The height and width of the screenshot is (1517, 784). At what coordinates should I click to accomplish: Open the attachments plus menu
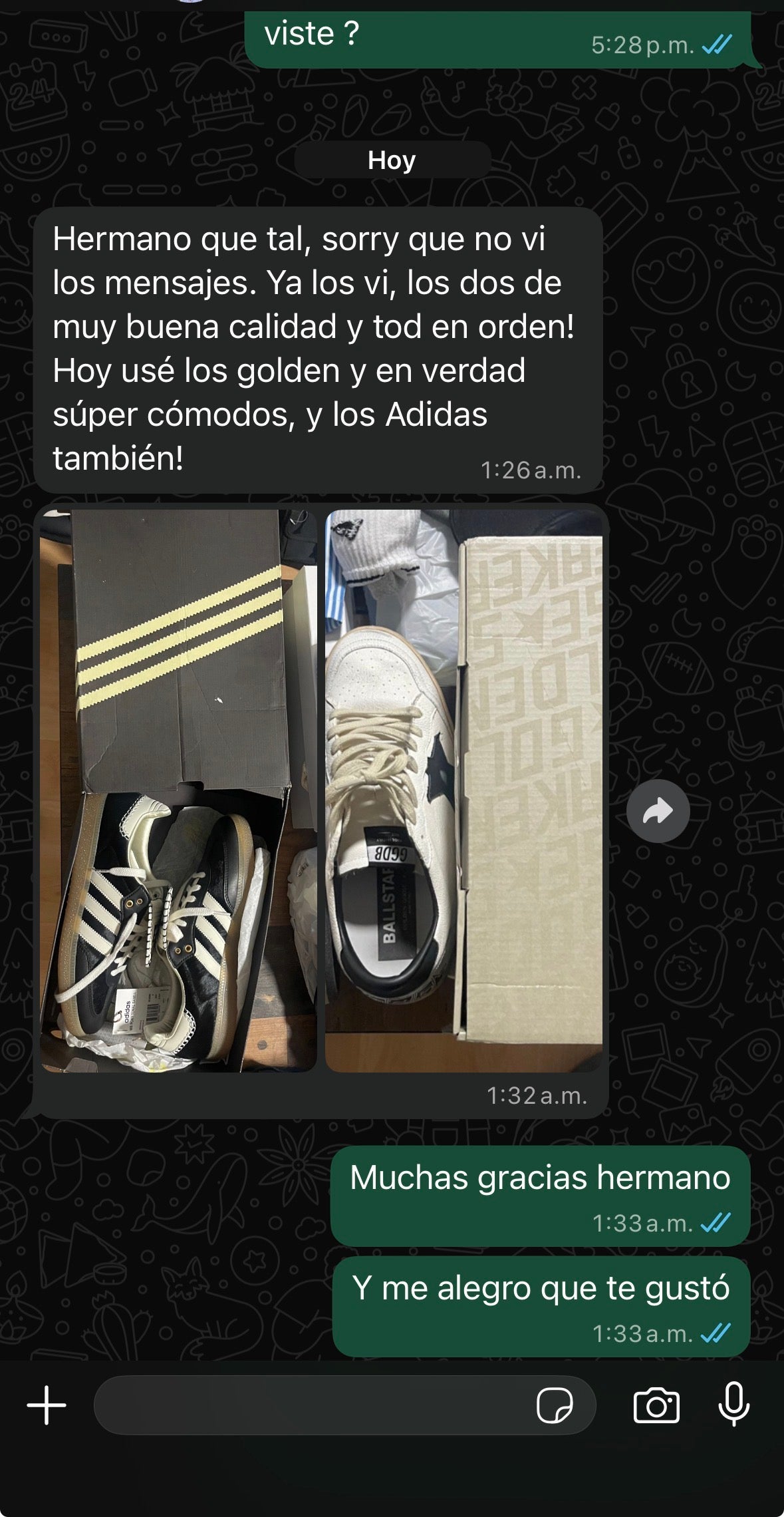point(47,1405)
